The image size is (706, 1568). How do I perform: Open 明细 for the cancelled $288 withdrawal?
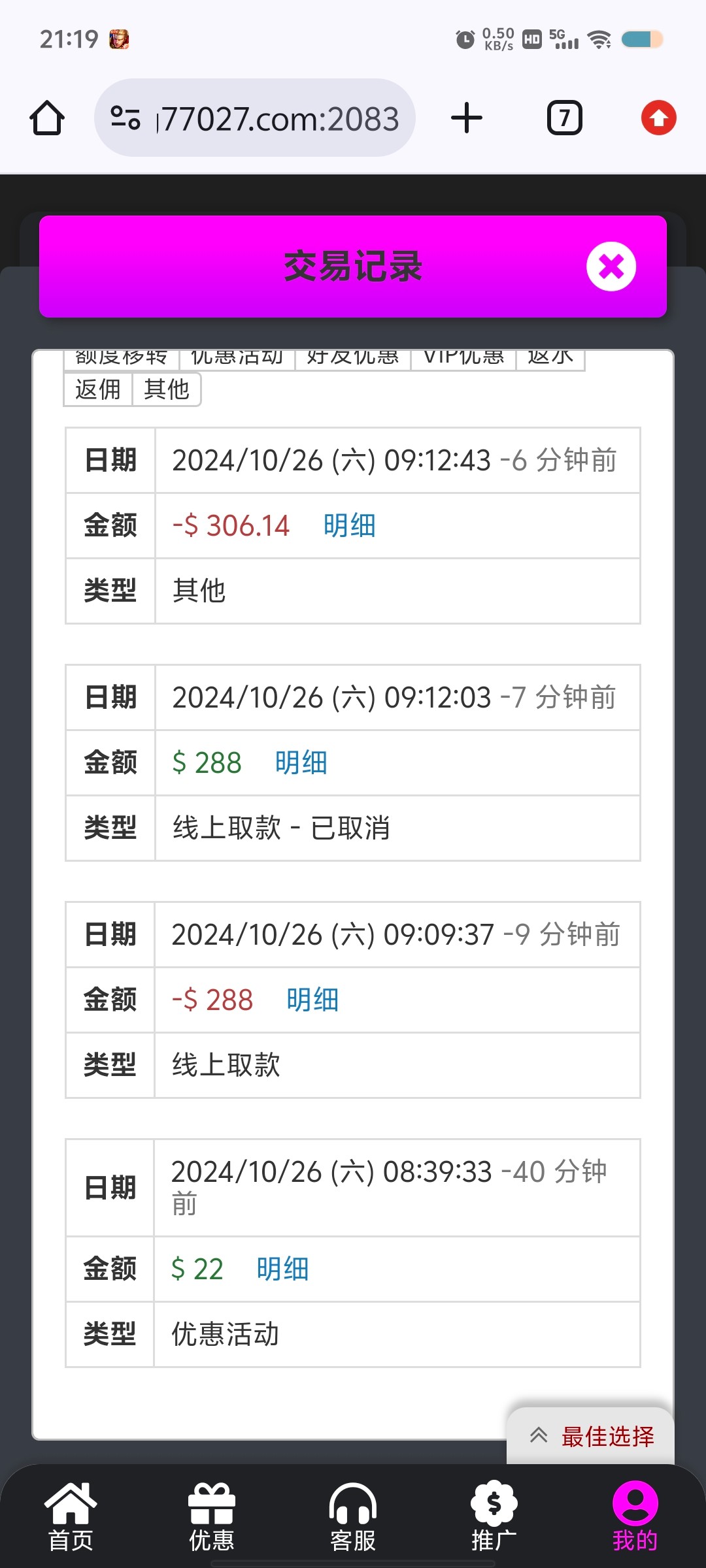point(301,763)
